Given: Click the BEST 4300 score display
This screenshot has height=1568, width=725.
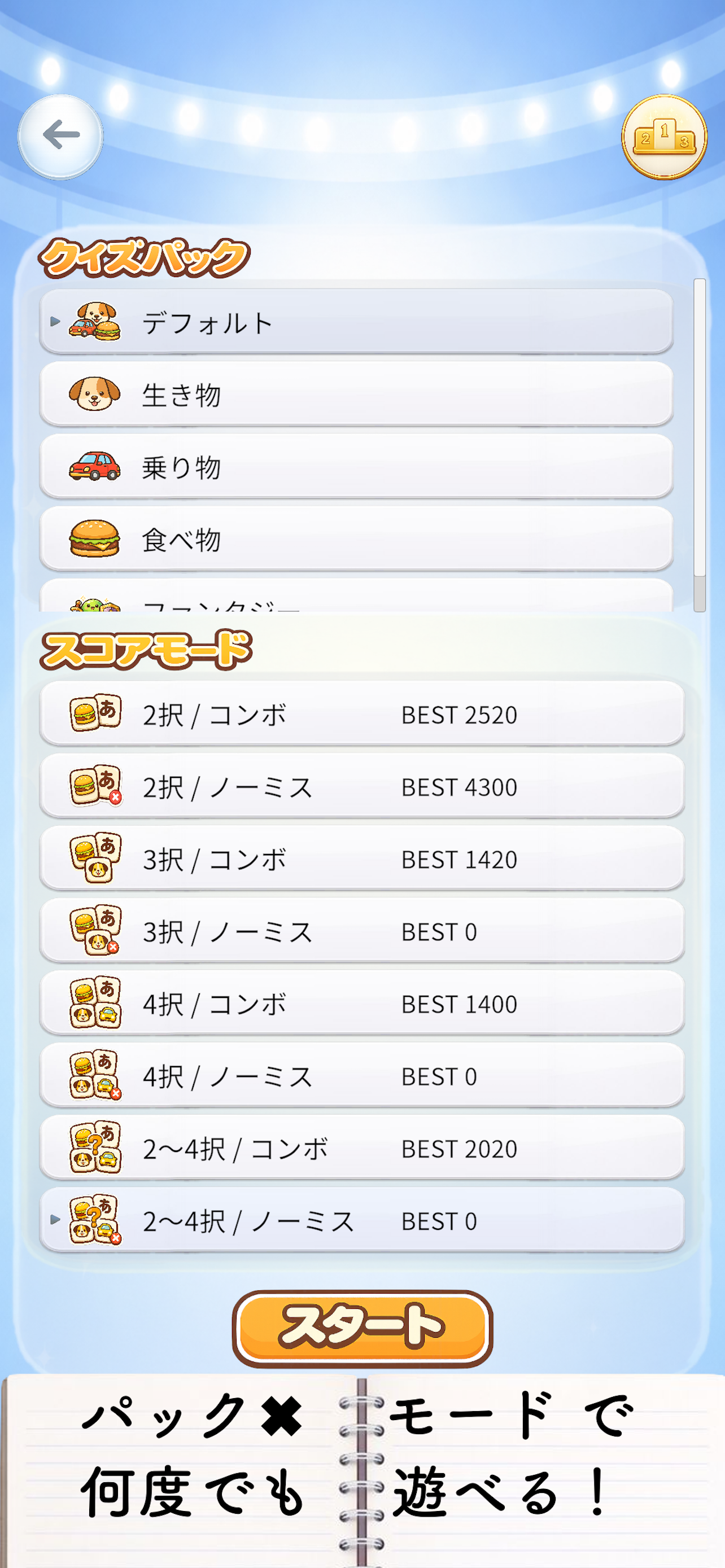Looking at the screenshot, I should (x=460, y=786).
